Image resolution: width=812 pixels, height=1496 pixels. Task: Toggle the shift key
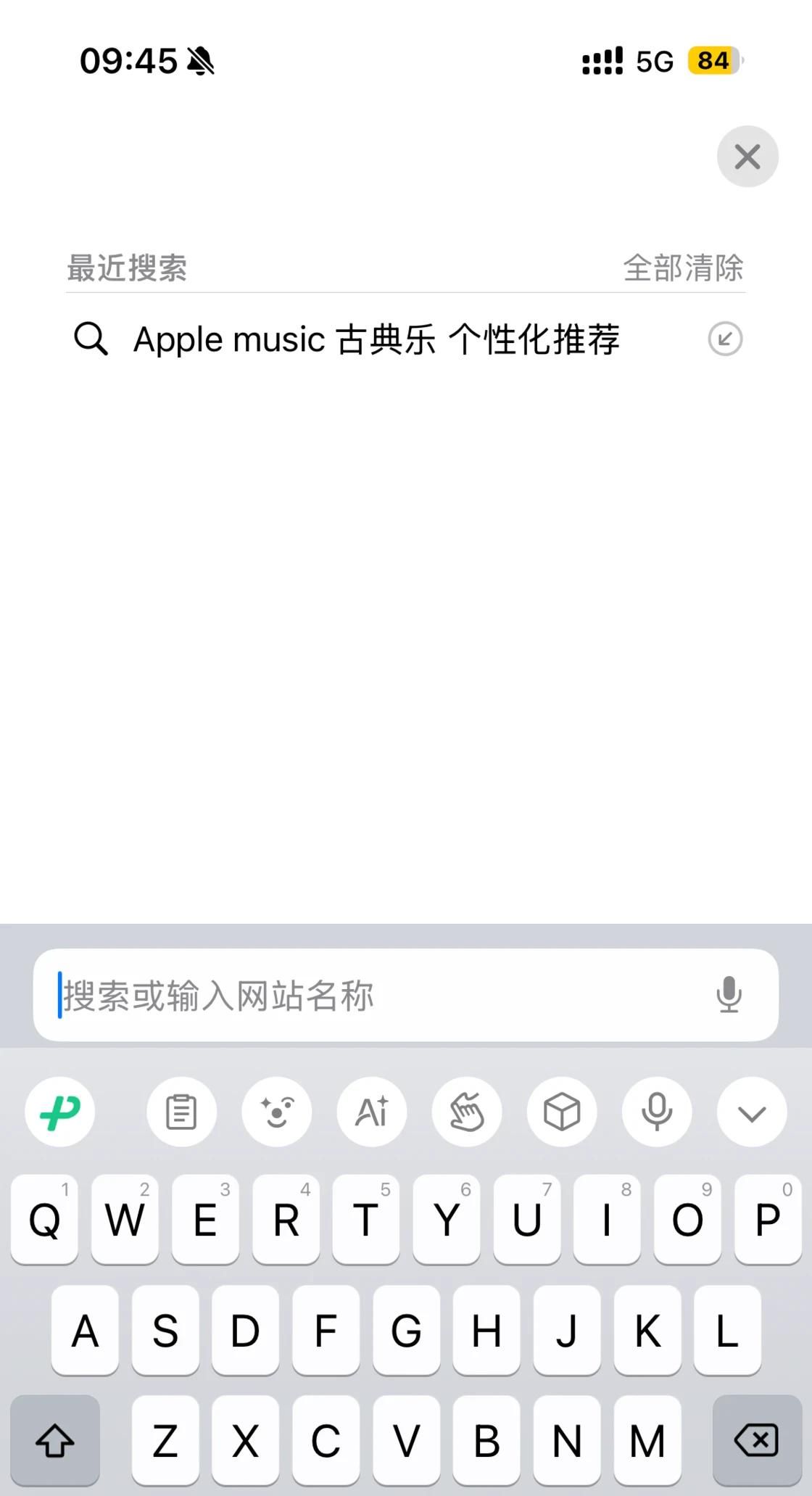[x=55, y=1440]
